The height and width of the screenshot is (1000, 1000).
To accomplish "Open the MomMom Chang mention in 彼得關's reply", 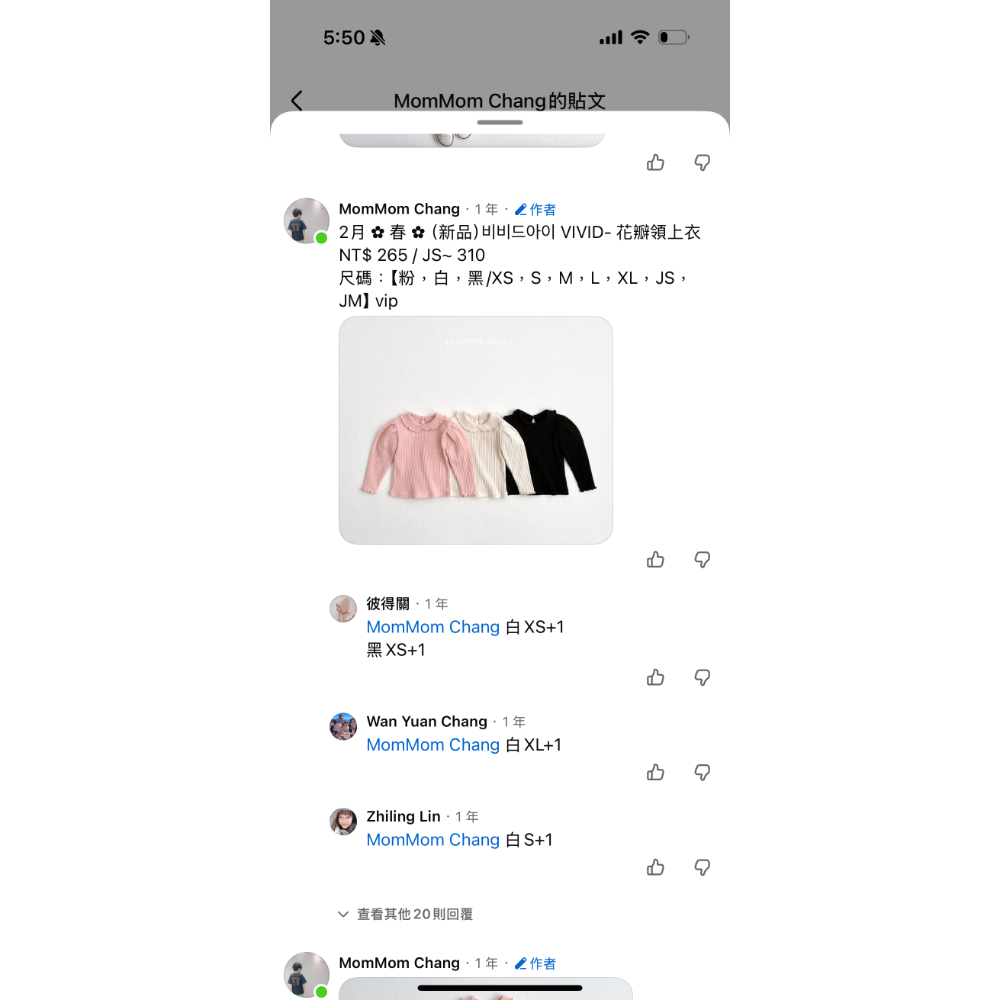I will coord(433,627).
